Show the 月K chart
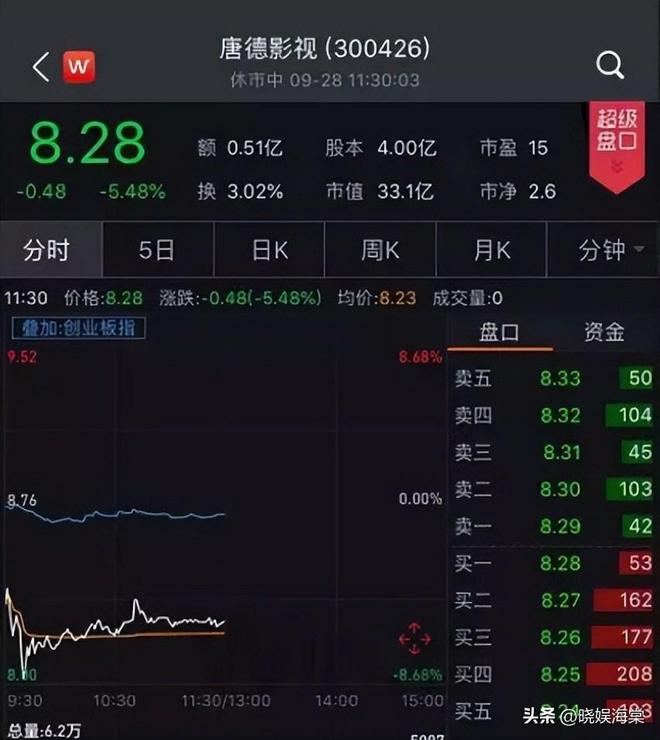The height and width of the screenshot is (740, 660). click(x=491, y=250)
